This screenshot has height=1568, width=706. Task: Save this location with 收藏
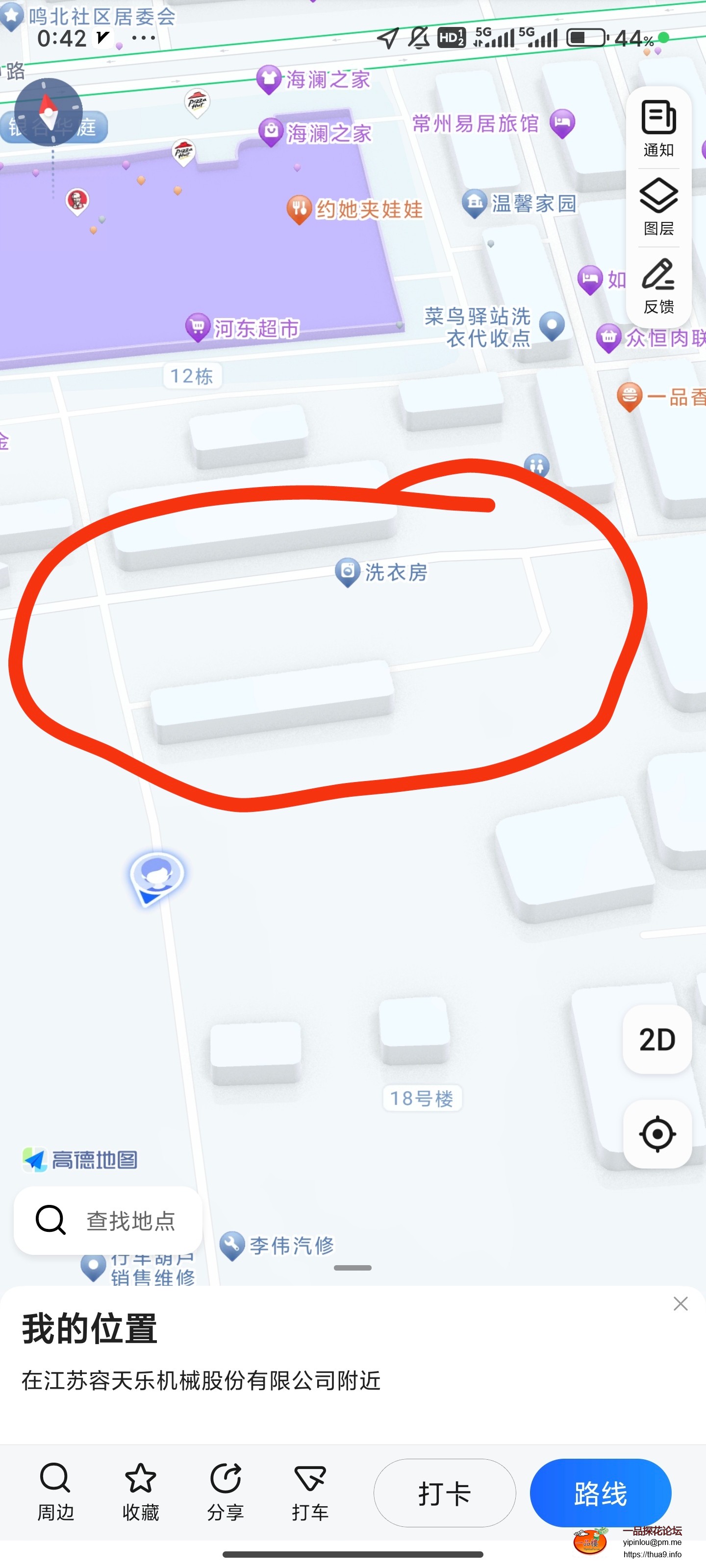tap(141, 1493)
